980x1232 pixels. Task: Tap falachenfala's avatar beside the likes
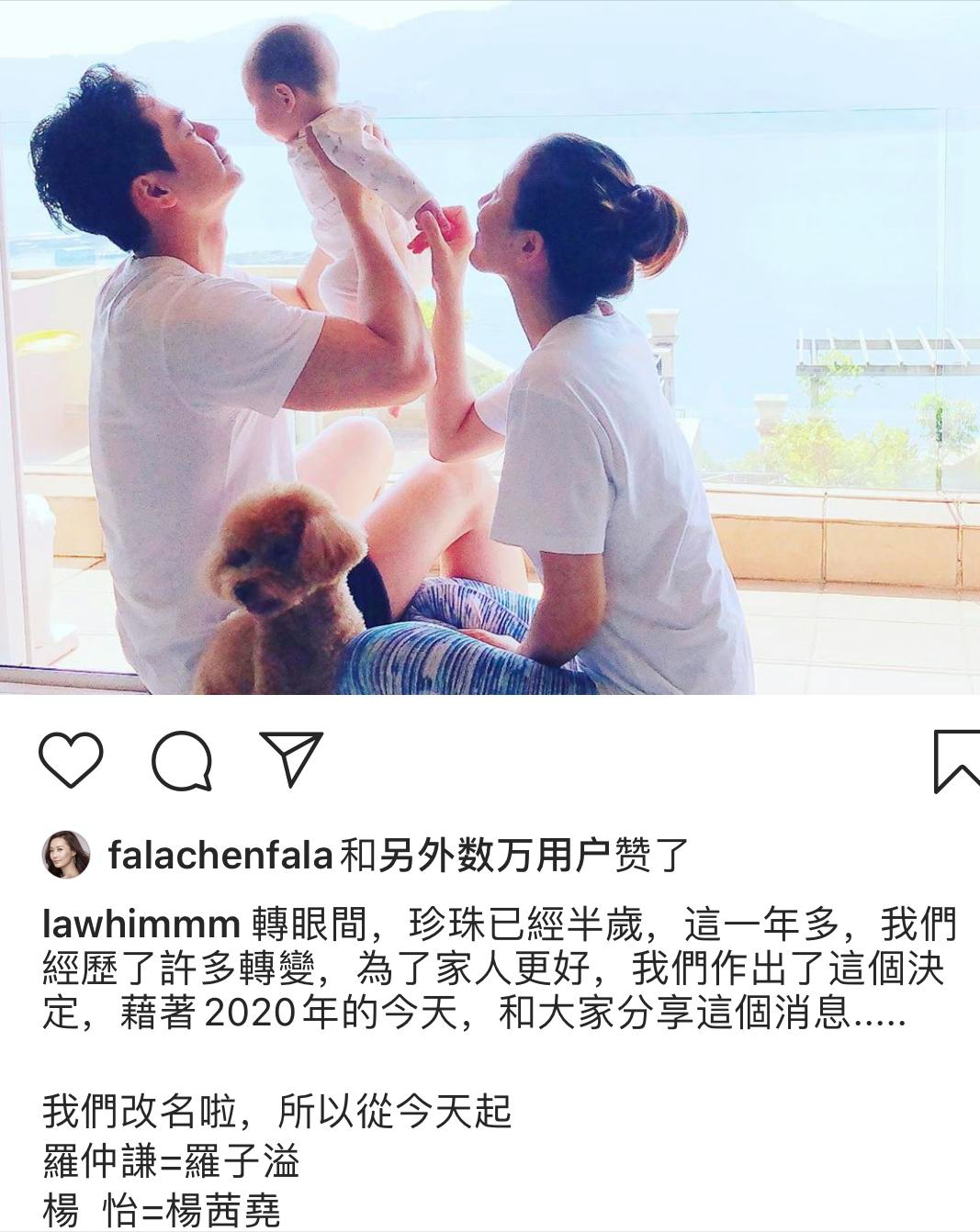(65, 856)
